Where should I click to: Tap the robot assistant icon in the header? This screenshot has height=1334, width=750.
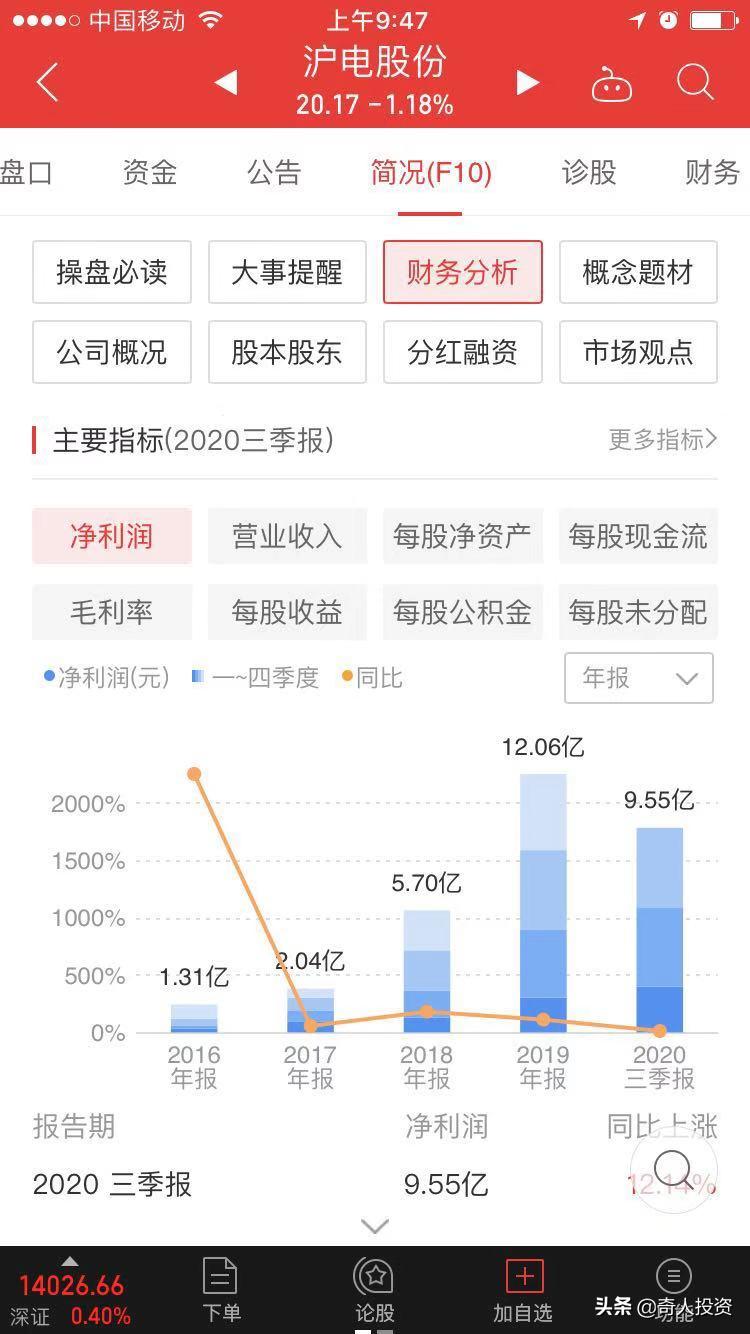point(611,84)
